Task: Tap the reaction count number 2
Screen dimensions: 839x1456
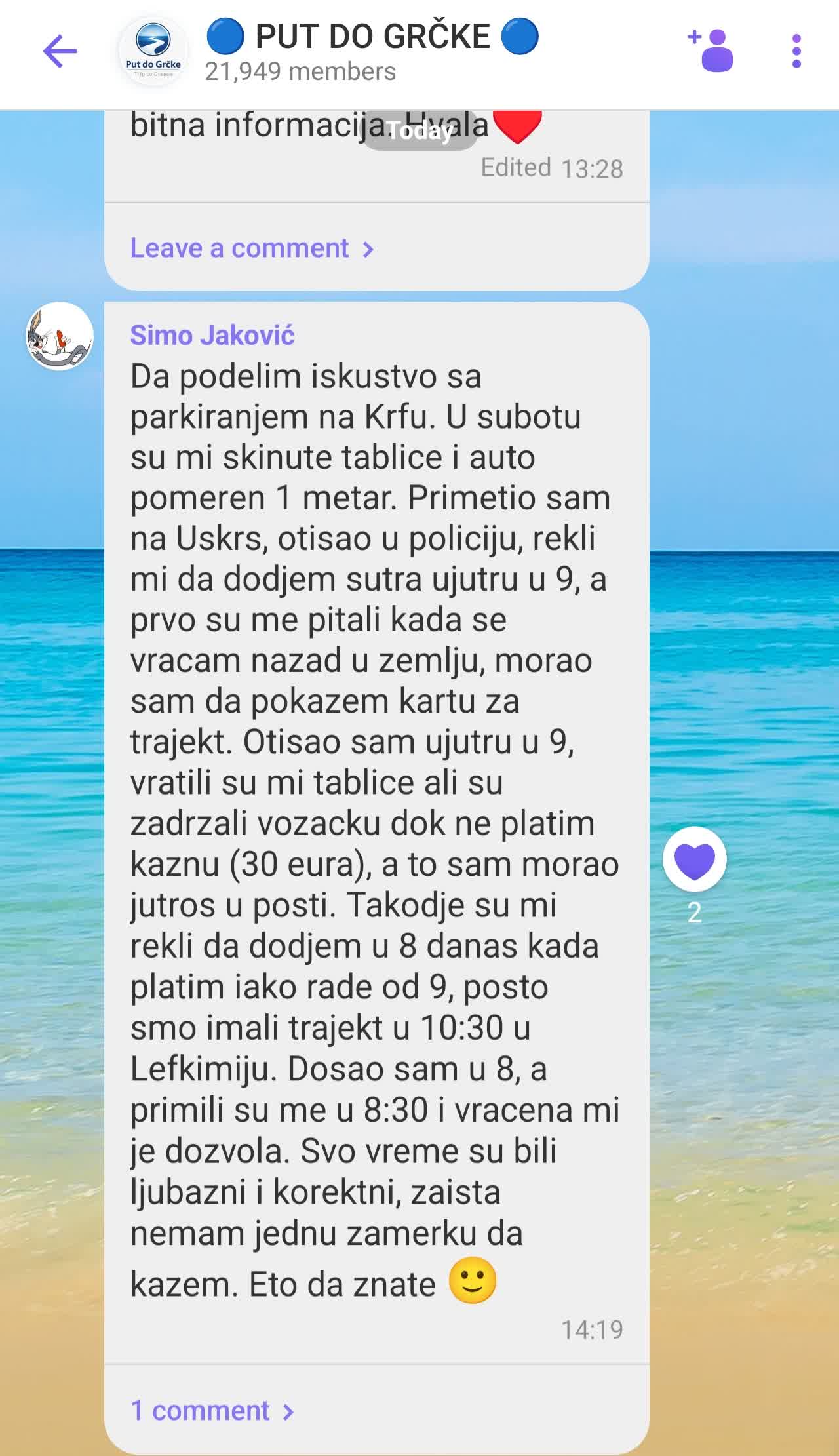Action: pos(694,913)
